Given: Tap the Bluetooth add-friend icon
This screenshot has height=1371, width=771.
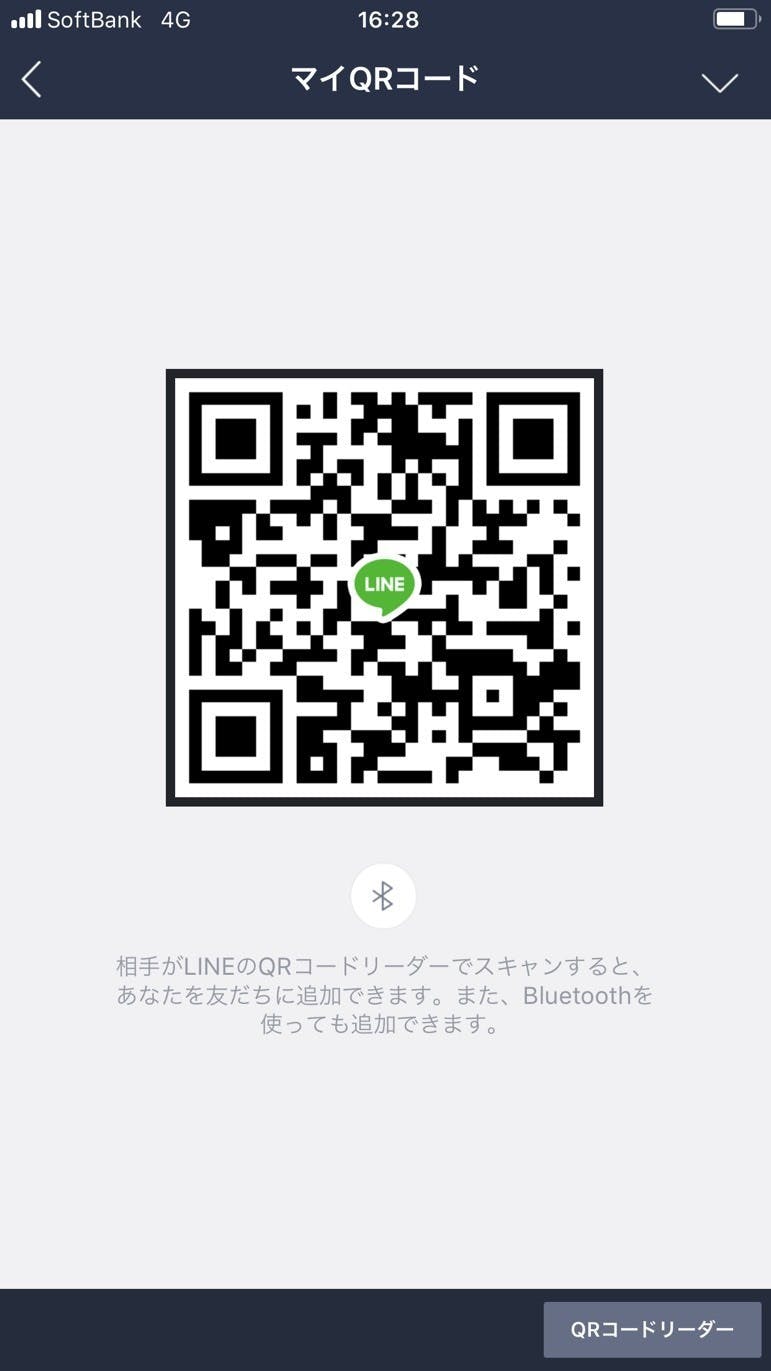Looking at the screenshot, I should click(383, 896).
